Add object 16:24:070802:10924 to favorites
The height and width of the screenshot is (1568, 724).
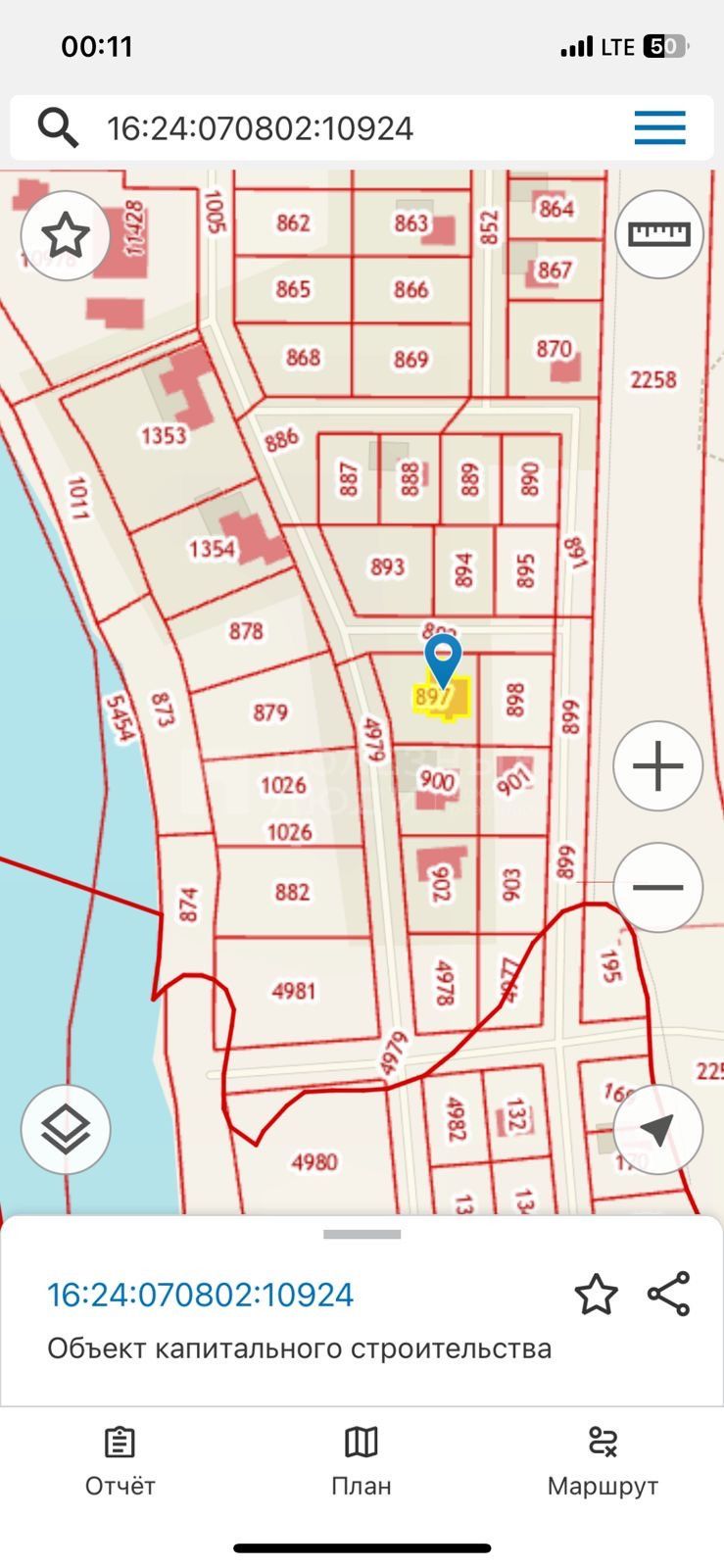[596, 1295]
